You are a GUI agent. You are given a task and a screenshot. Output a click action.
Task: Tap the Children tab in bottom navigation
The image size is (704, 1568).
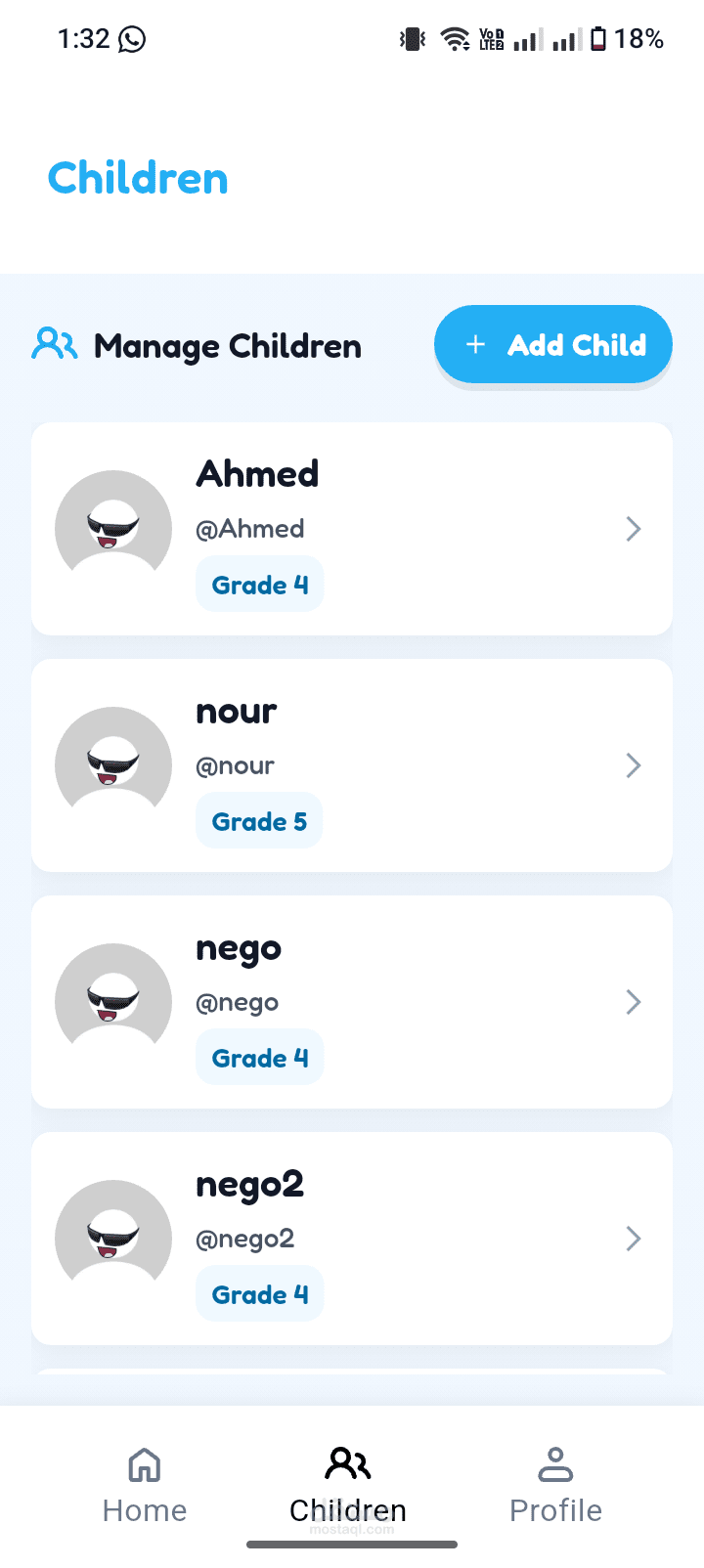pos(348,1486)
